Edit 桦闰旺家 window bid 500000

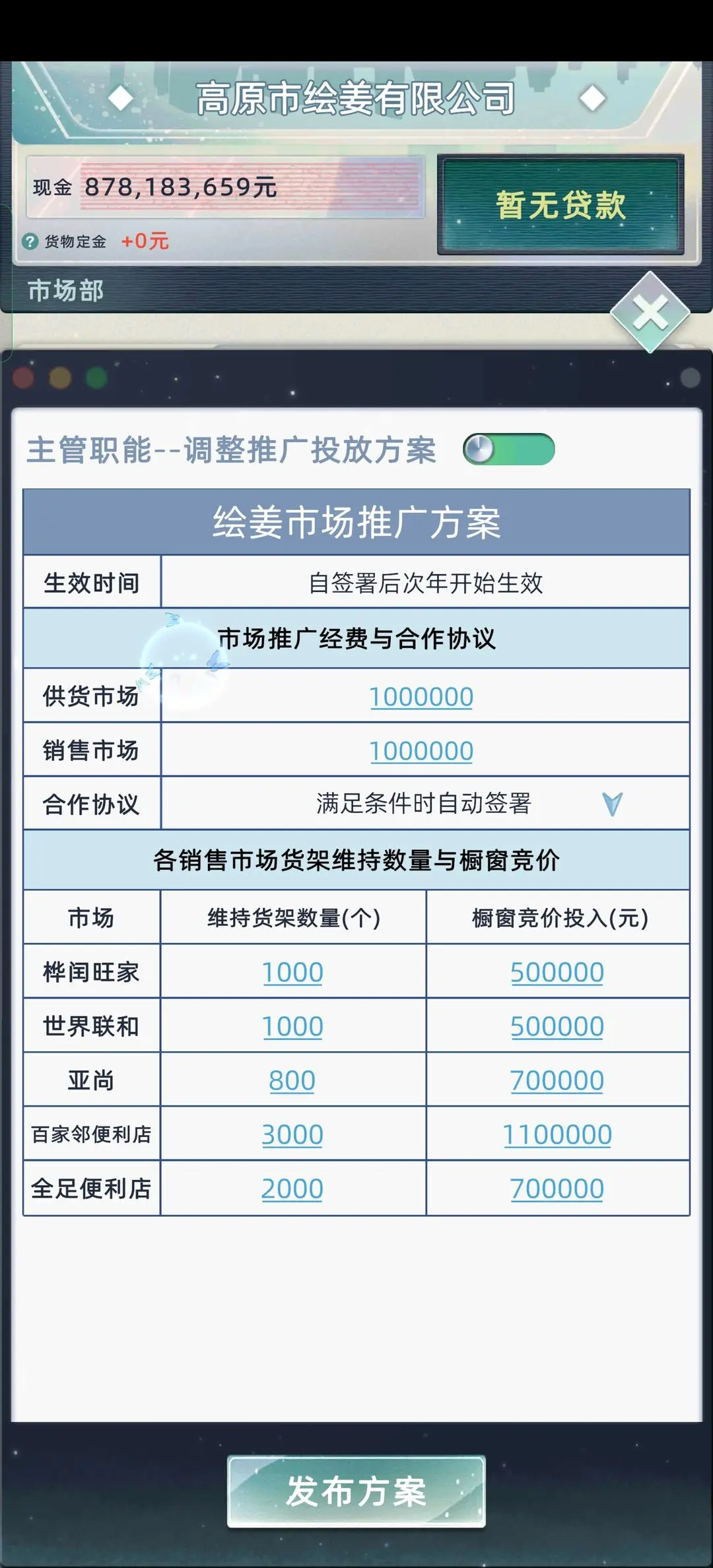coord(557,972)
